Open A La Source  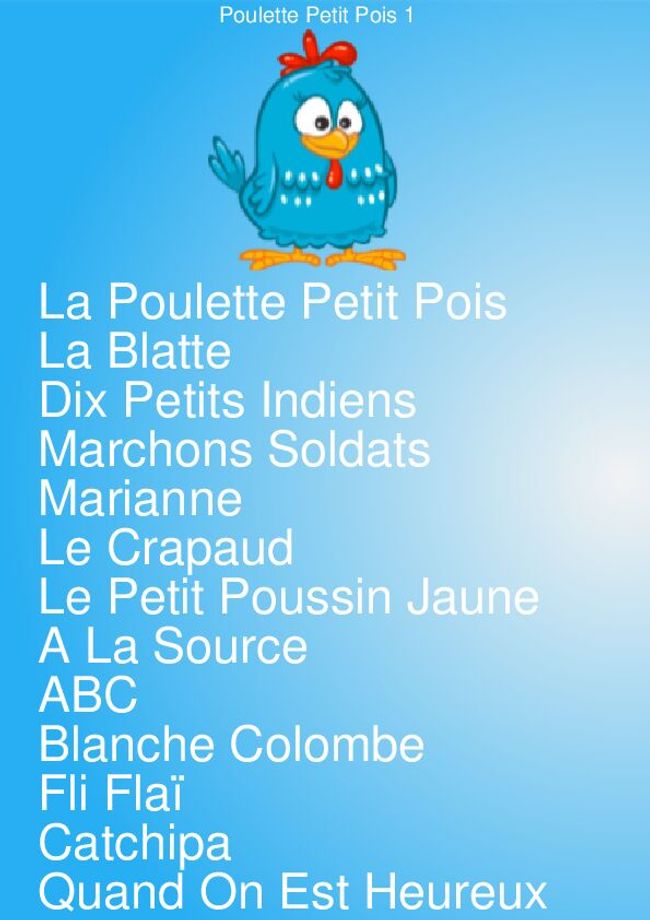tap(172, 646)
